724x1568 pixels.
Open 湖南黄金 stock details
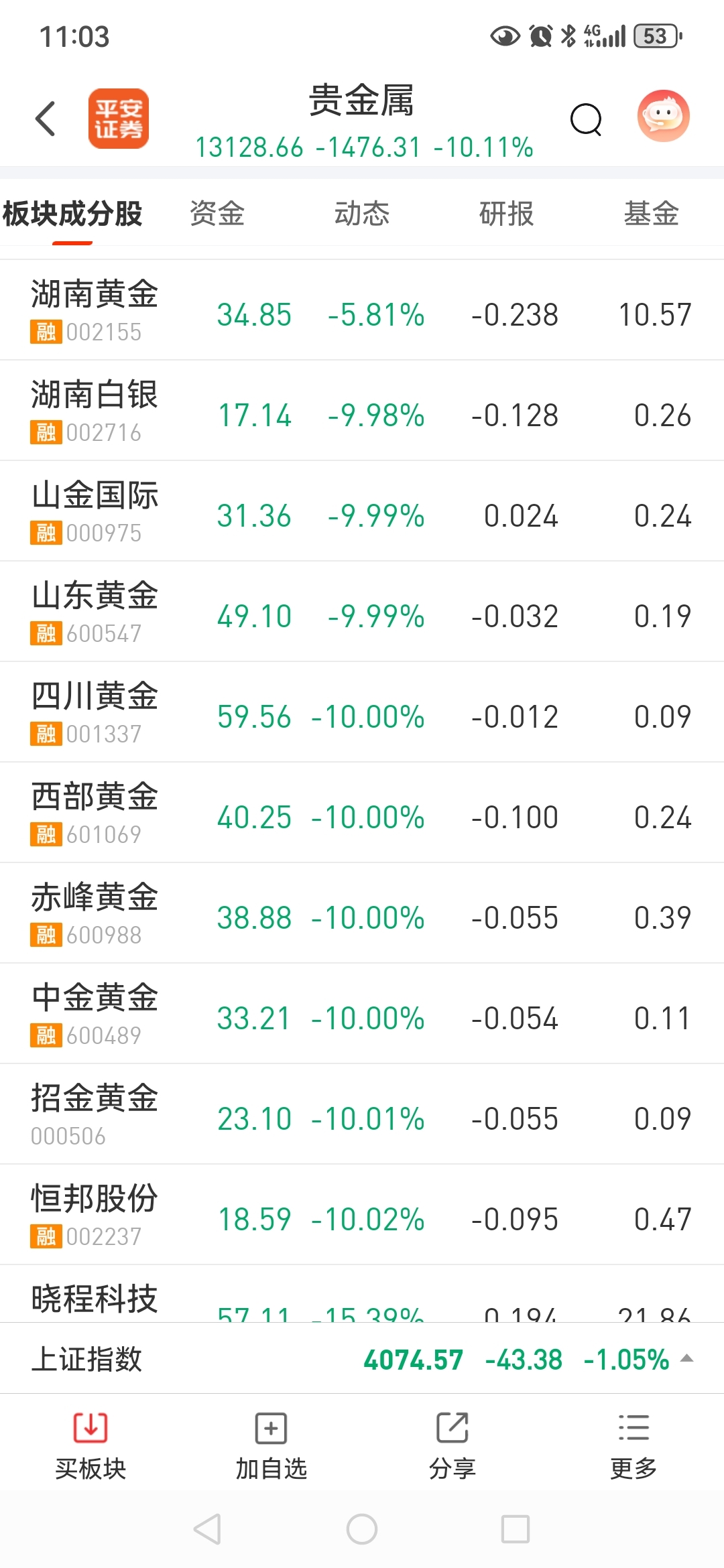tap(95, 310)
